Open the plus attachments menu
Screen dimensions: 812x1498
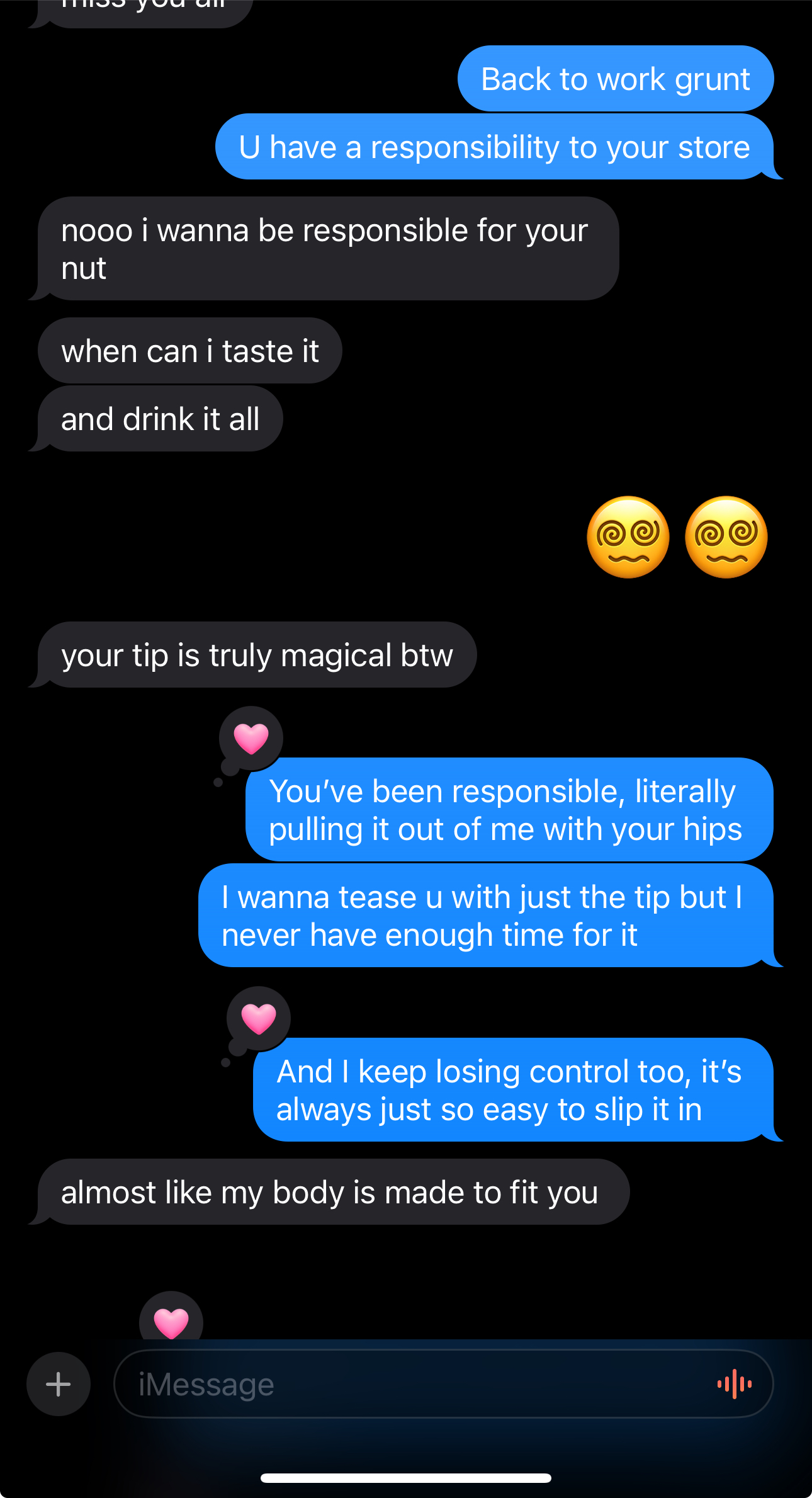[59, 1384]
